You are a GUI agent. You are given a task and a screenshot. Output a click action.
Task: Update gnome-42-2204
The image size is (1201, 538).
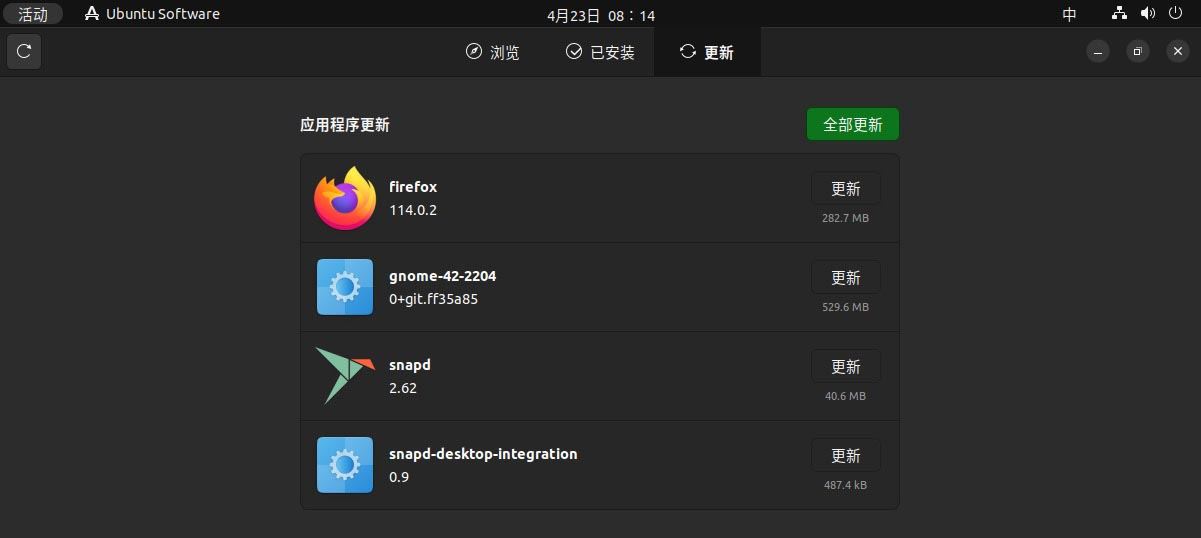click(x=845, y=277)
